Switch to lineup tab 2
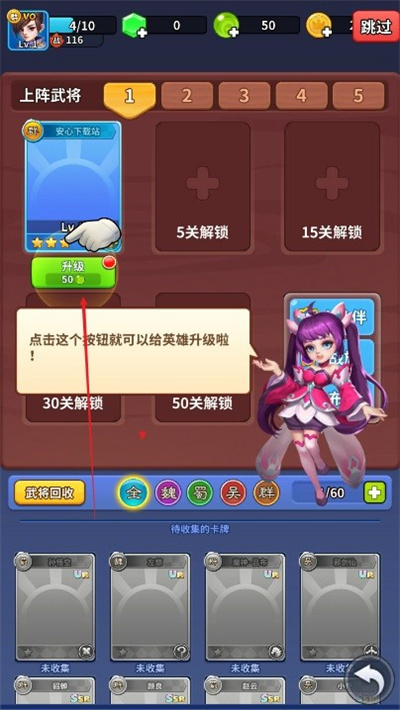Screen dimensions: 400x710 (x=187, y=96)
